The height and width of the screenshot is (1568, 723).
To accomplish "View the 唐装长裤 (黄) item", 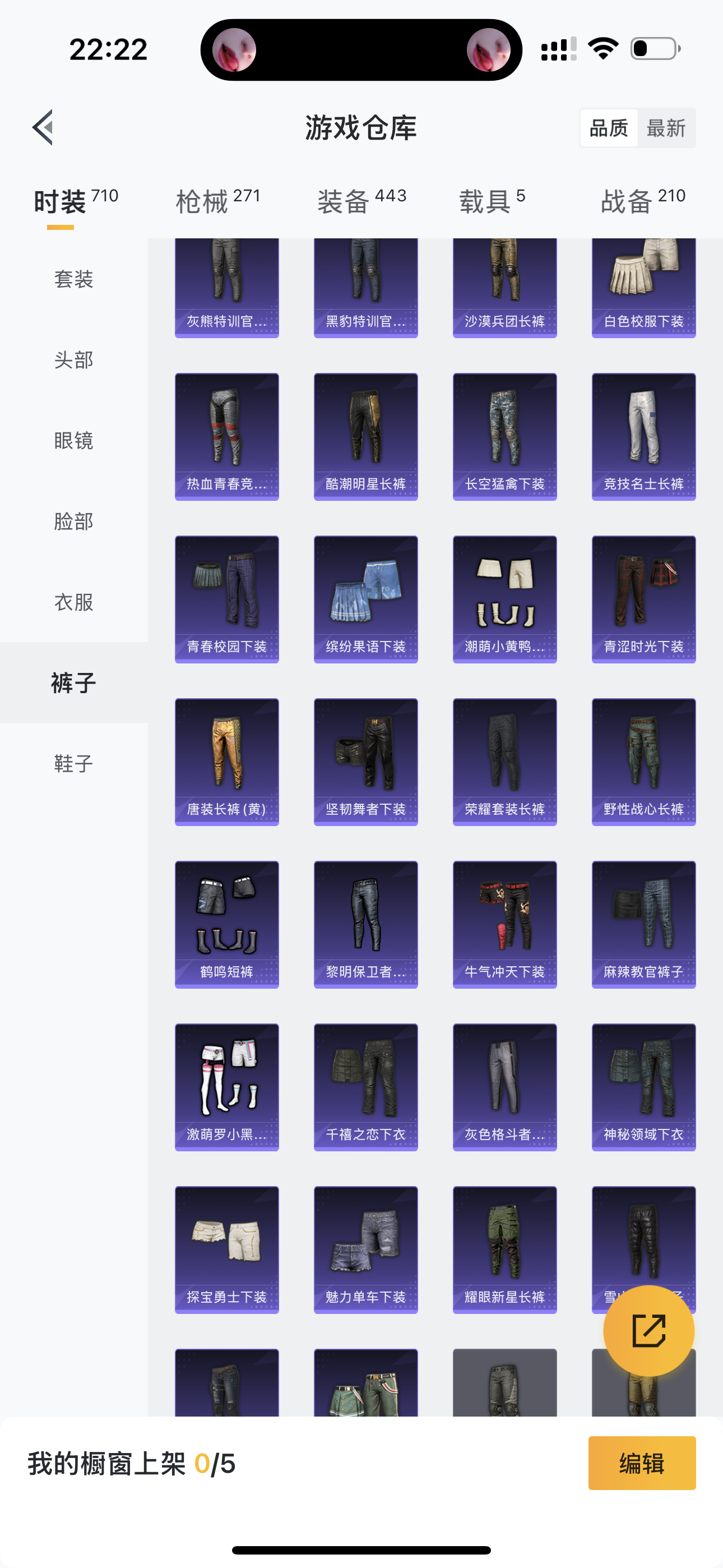I will 227,762.
